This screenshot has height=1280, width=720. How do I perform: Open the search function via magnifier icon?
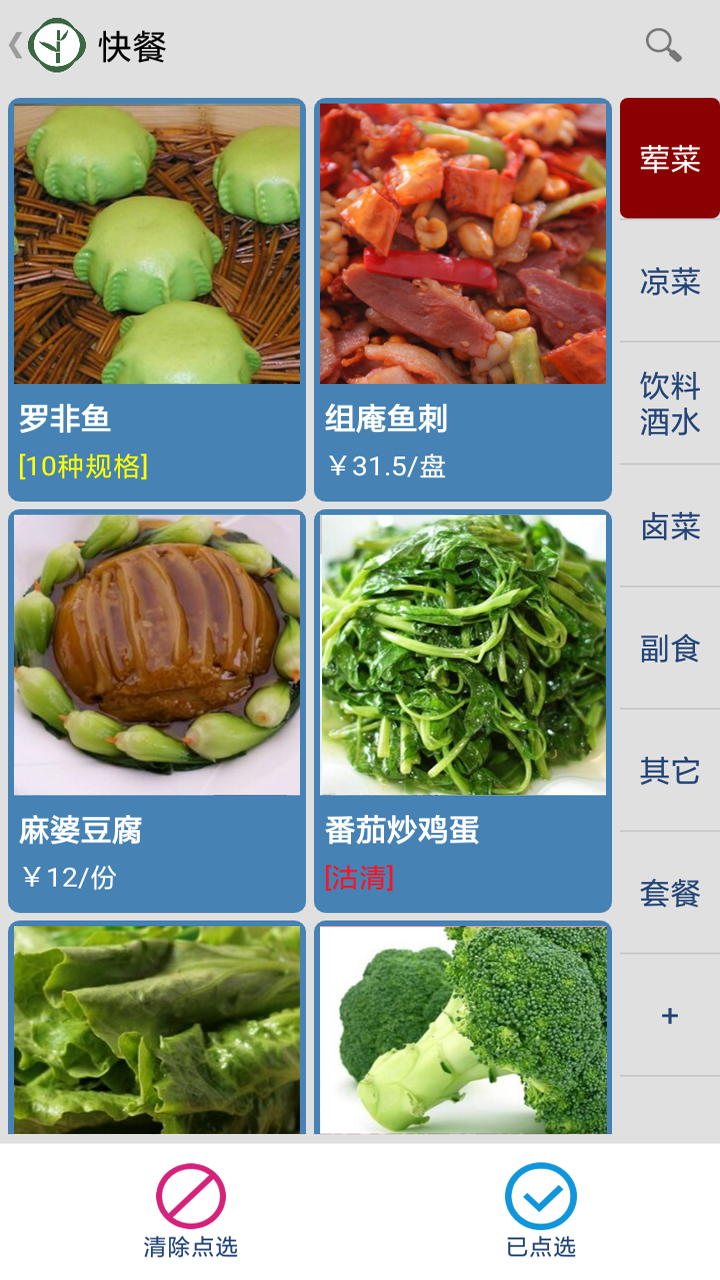[x=661, y=46]
